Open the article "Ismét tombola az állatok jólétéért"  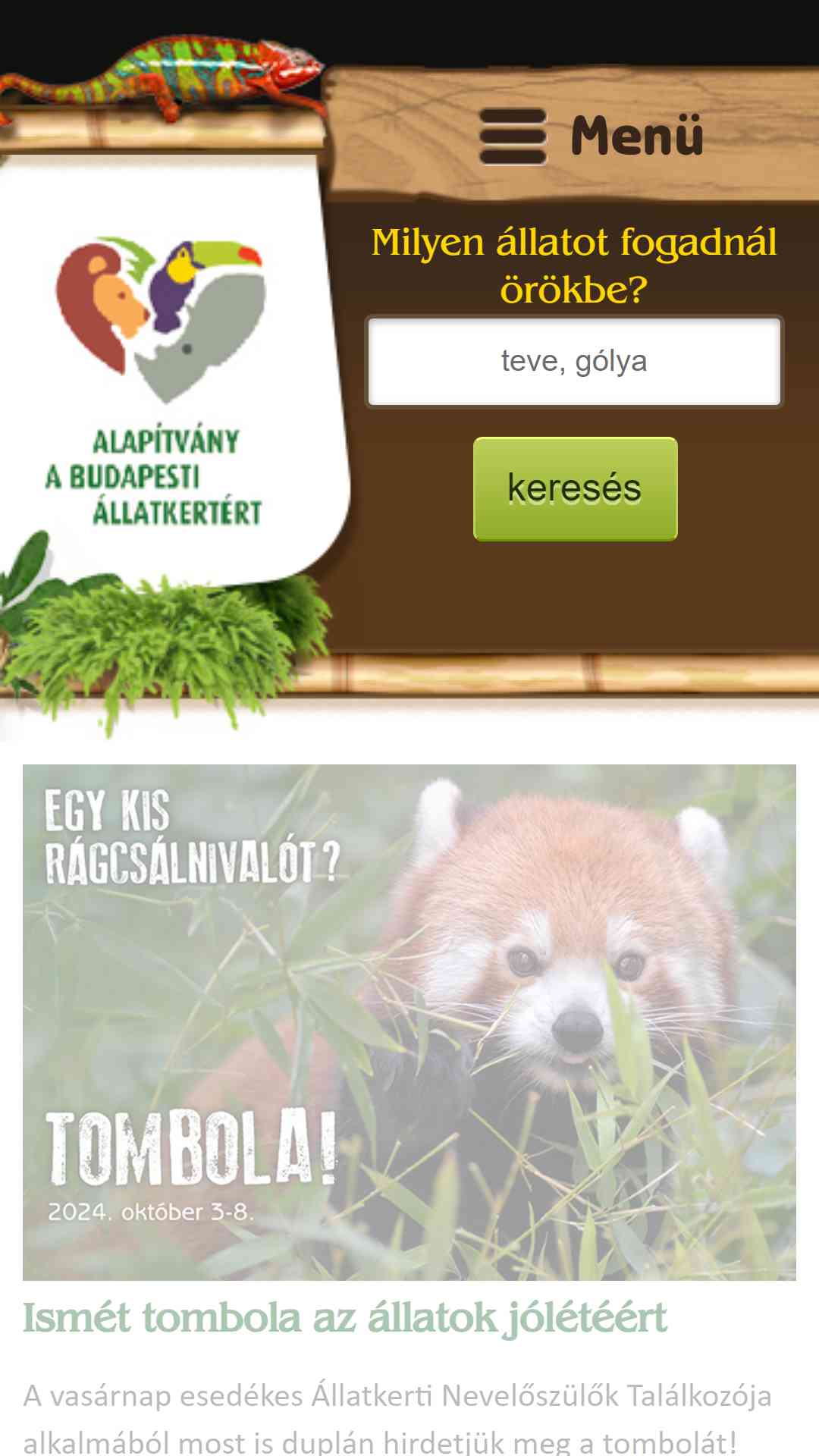[x=345, y=1318]
